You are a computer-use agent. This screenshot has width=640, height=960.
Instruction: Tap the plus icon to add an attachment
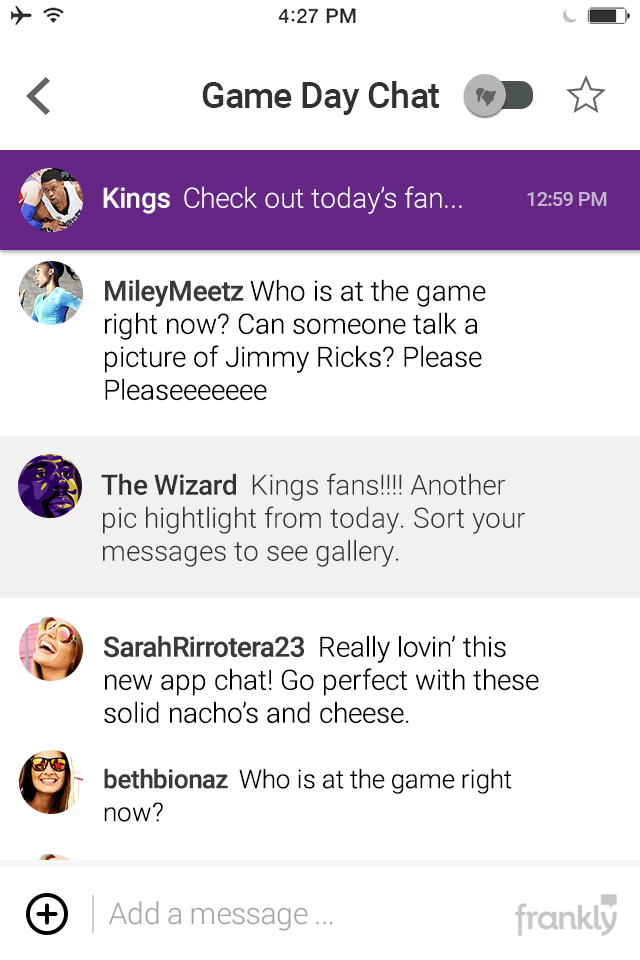coord(47,914)
